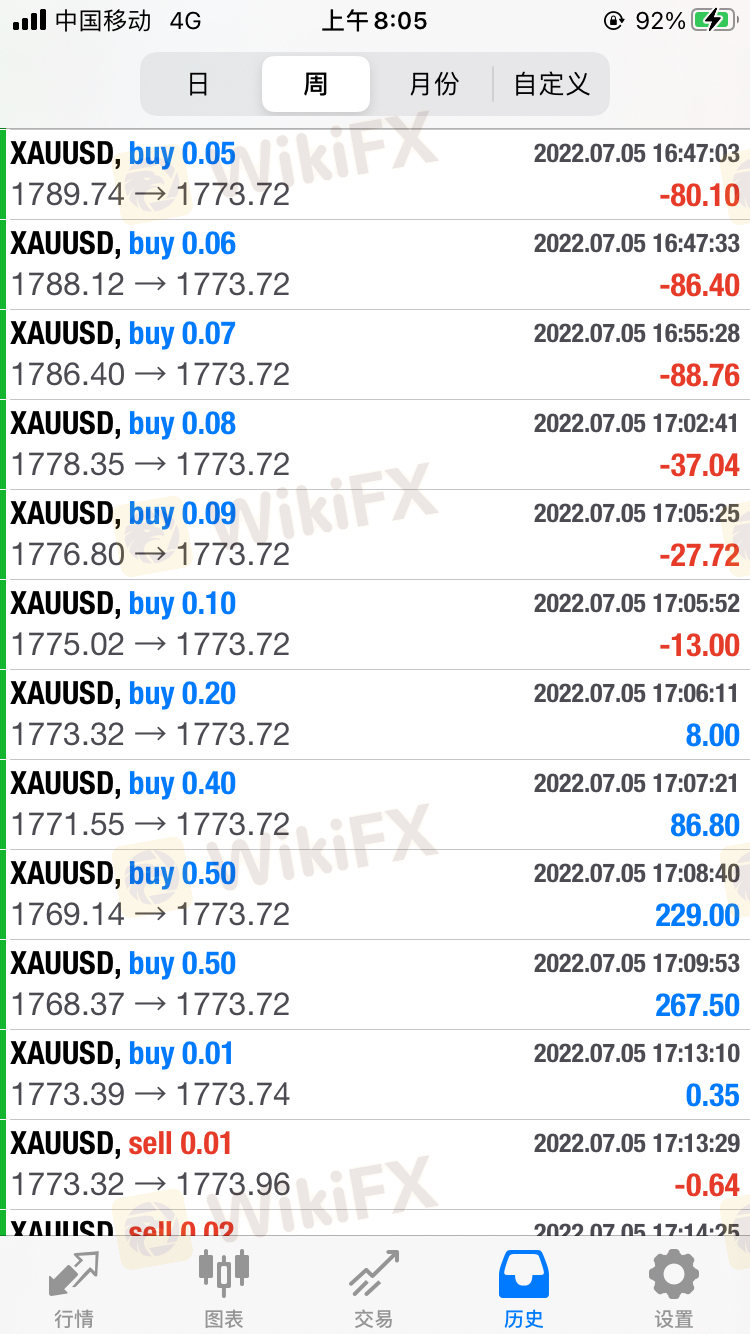Open the sell 0.01 trade at 1773.32
Screen dimensions: 750x1334
coord(375,1165)
